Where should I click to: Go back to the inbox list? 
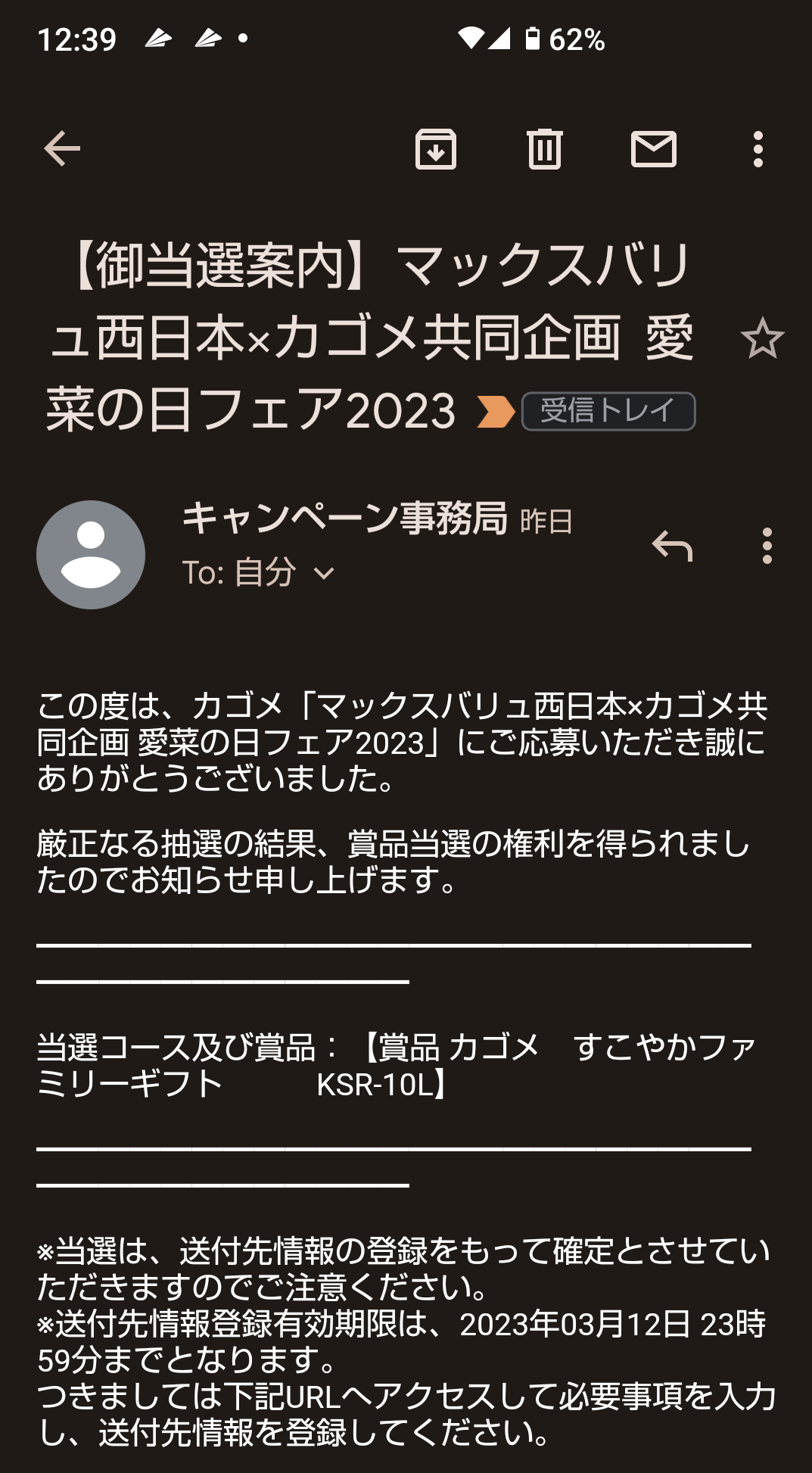click(62, 148)
